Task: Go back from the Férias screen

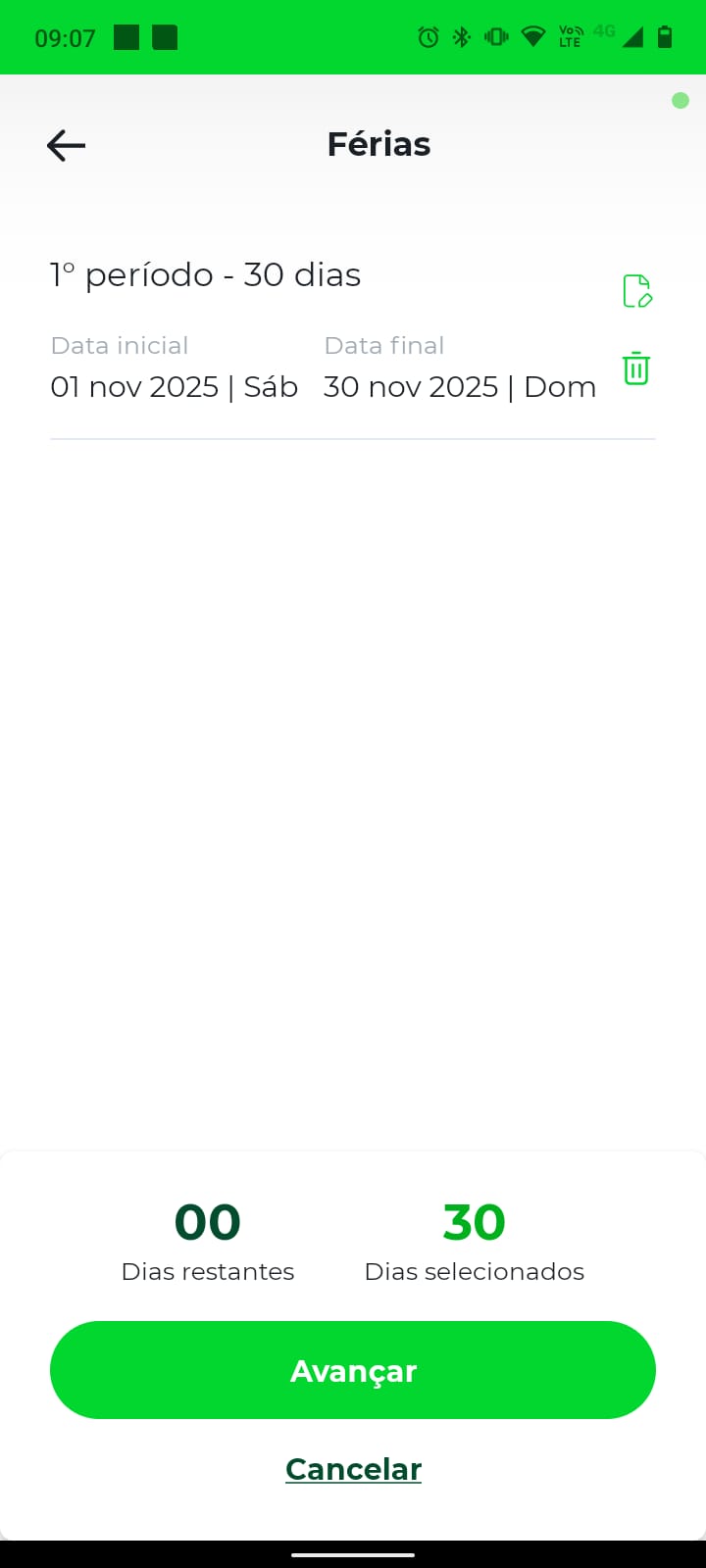Action: (66, 146)
